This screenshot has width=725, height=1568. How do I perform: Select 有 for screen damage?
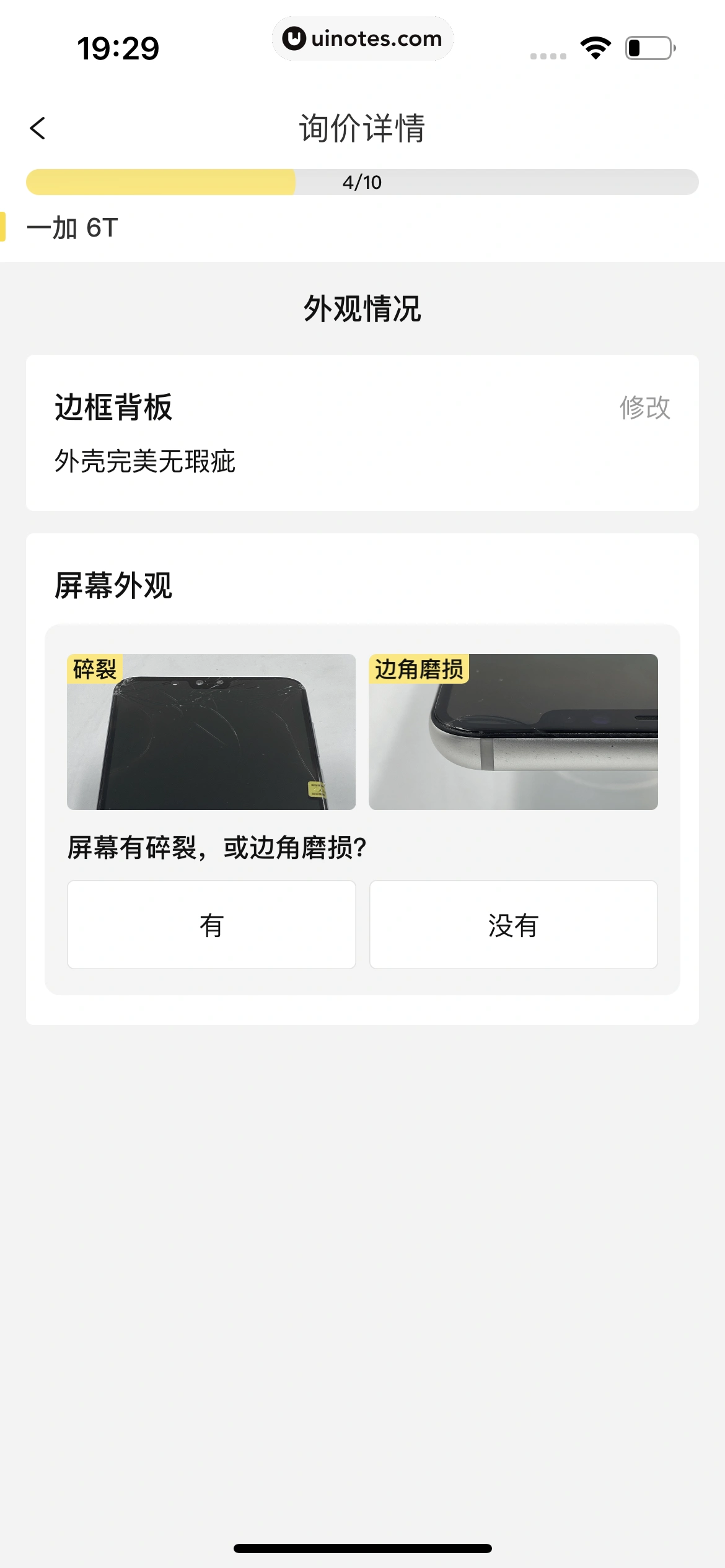211,925
